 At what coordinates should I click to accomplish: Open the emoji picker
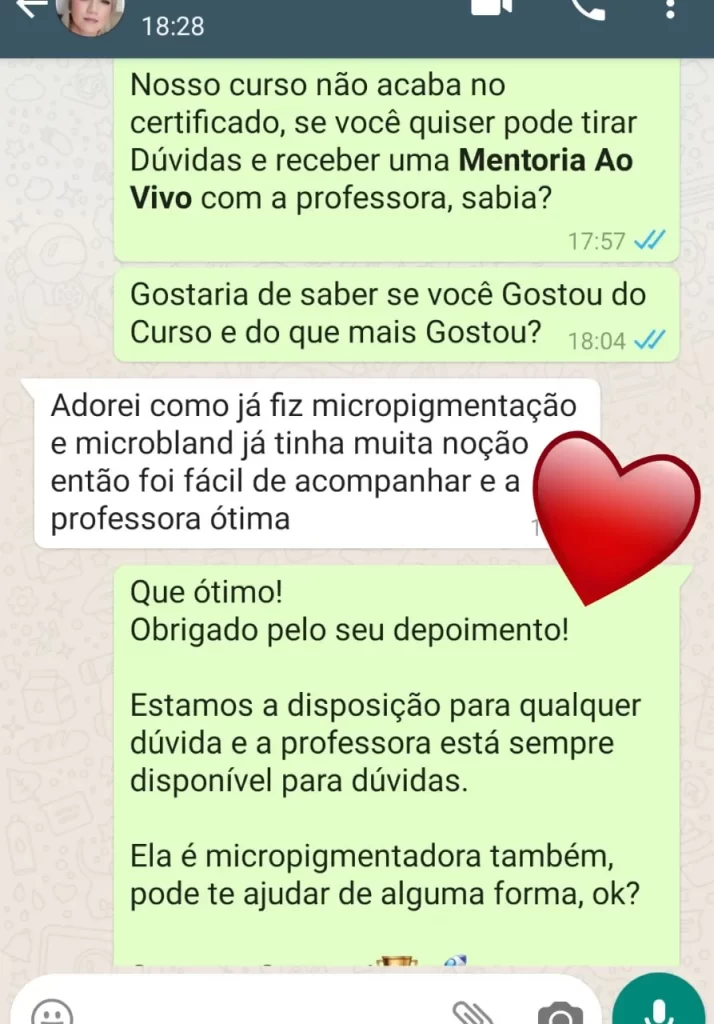[51, 1012]
